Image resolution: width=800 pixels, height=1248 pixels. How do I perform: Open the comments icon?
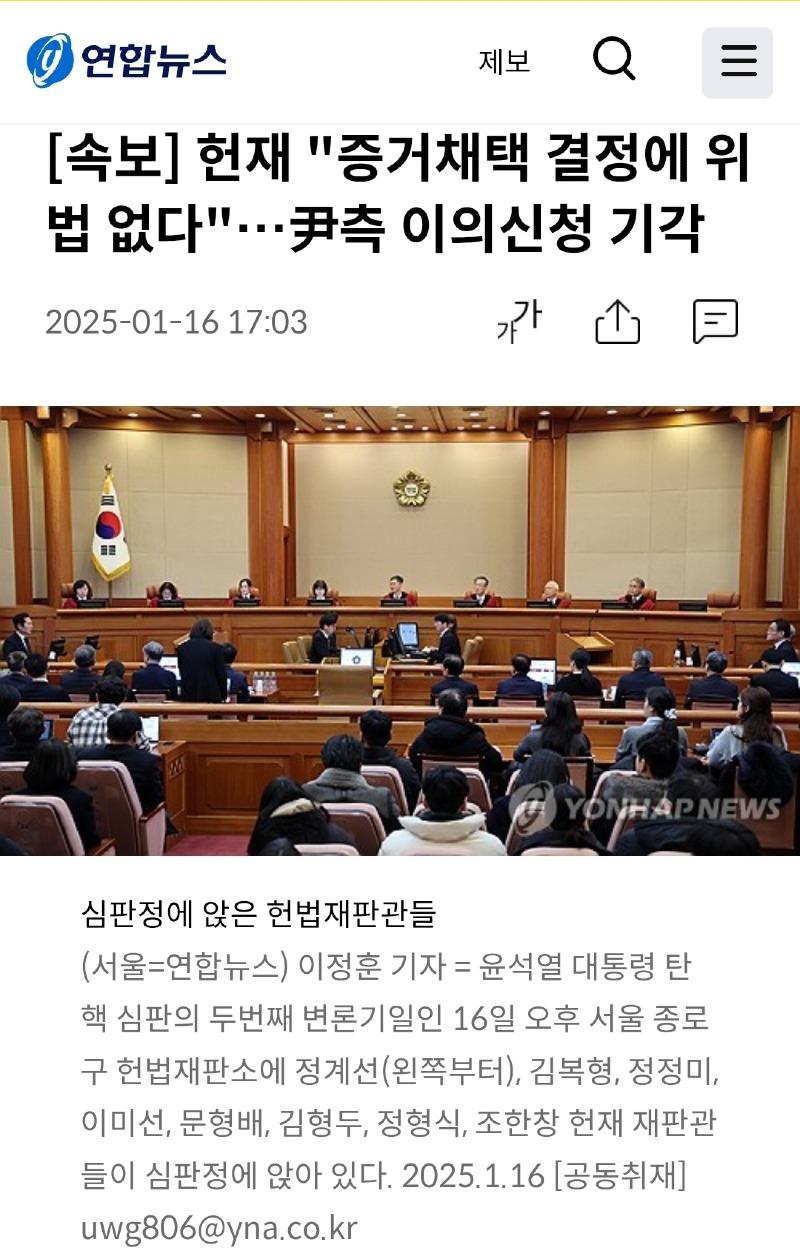(715, 322)
